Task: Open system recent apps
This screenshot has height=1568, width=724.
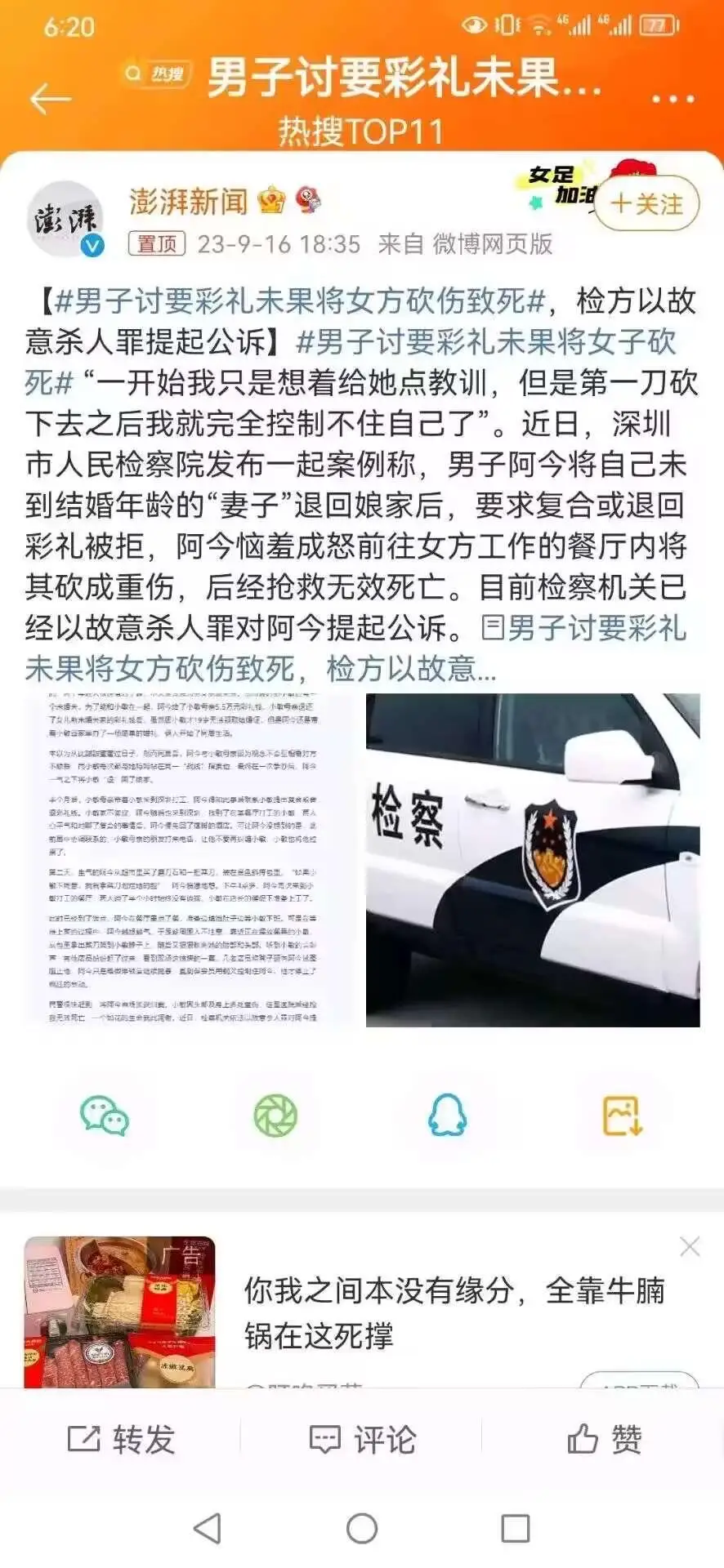Action: coord(515,1528)
